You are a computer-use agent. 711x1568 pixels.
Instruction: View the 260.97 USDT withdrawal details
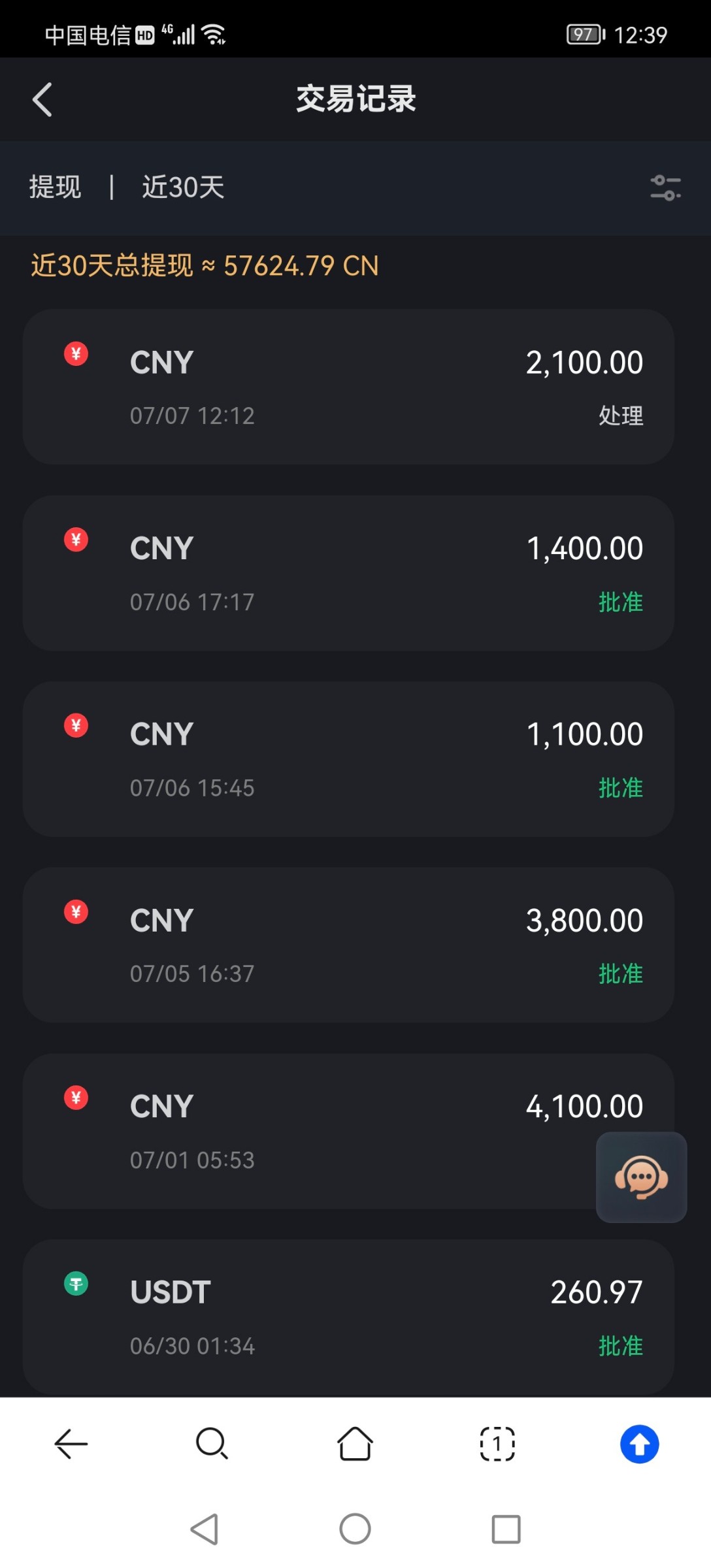click(348, 1316)
